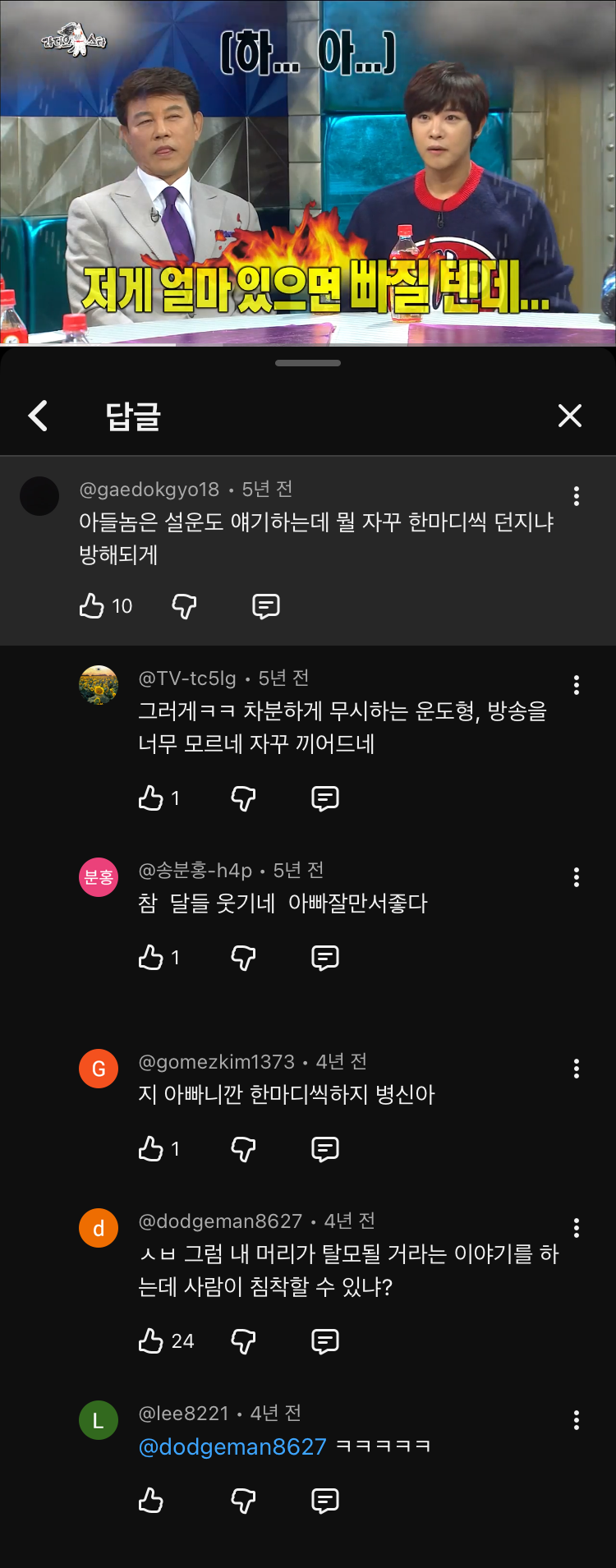Dislike the reply by @lee8221
Viewport: 616px width, 1568px height.
[243, 1500]
